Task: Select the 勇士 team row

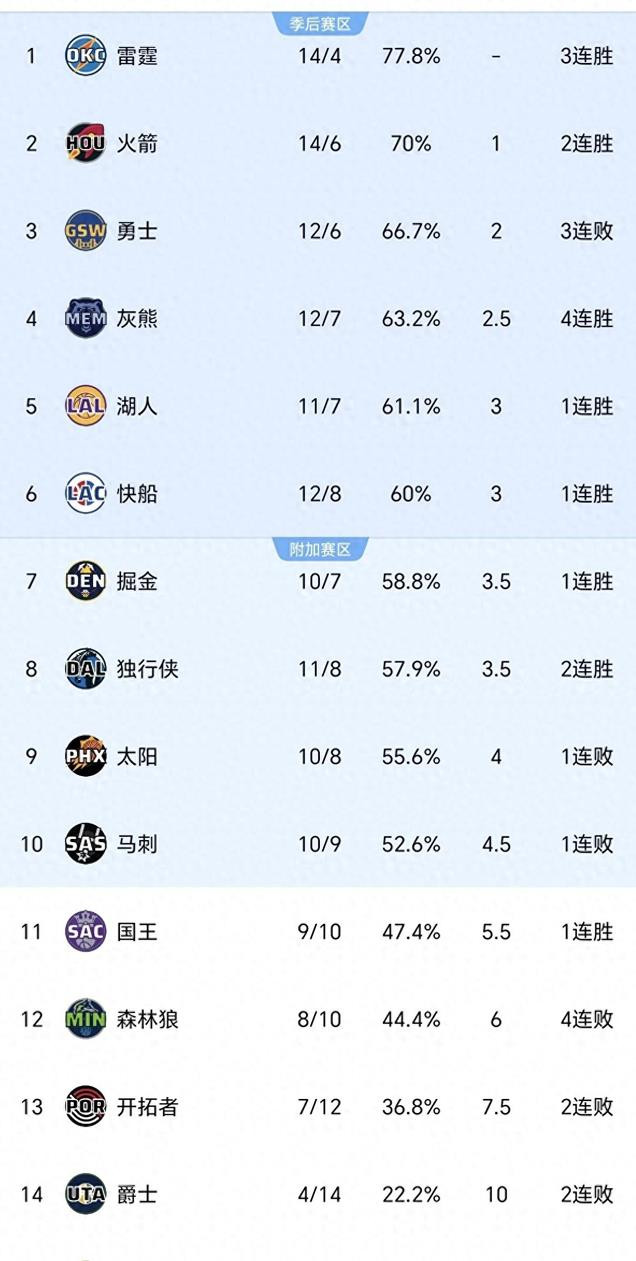Action: click(x=318, y=231)
